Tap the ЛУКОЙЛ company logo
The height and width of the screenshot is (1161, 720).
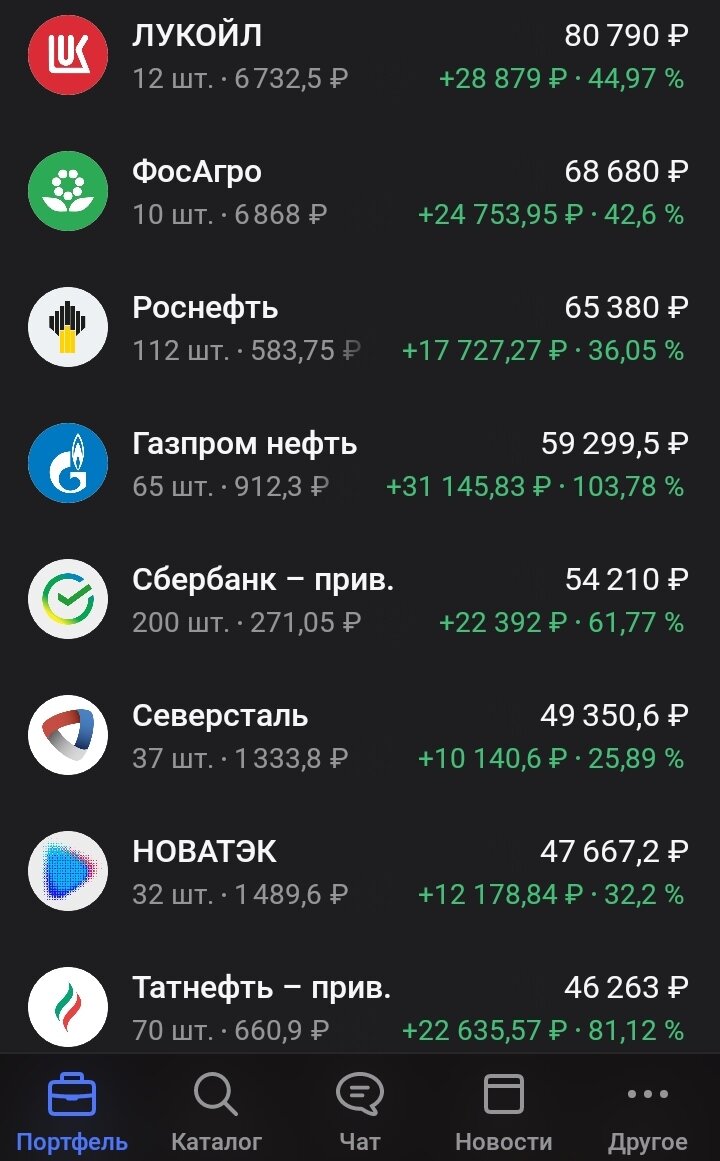(67, 55)
